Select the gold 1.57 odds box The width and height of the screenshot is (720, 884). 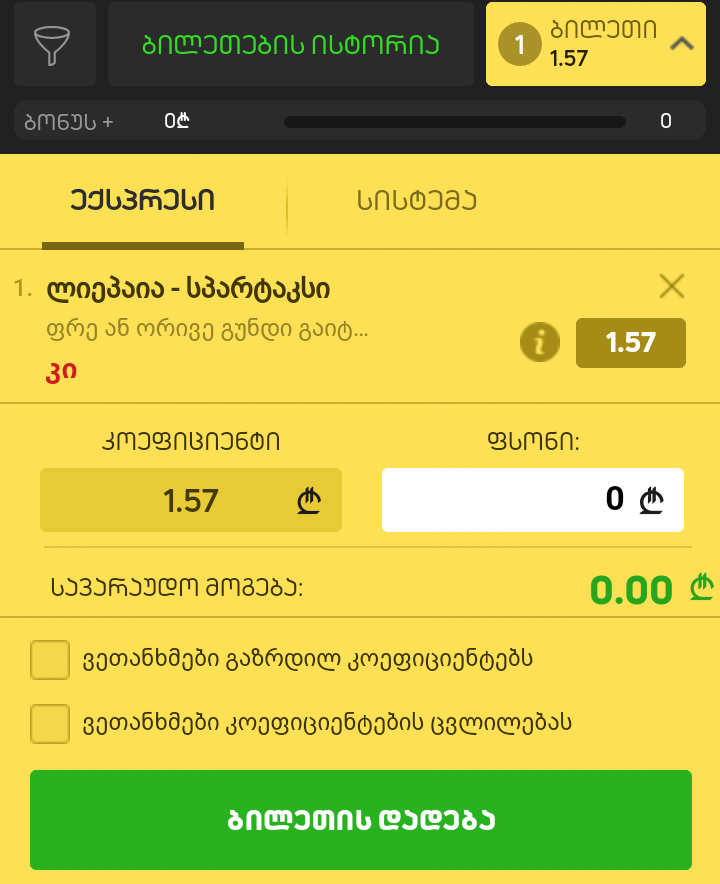[631, 342]
